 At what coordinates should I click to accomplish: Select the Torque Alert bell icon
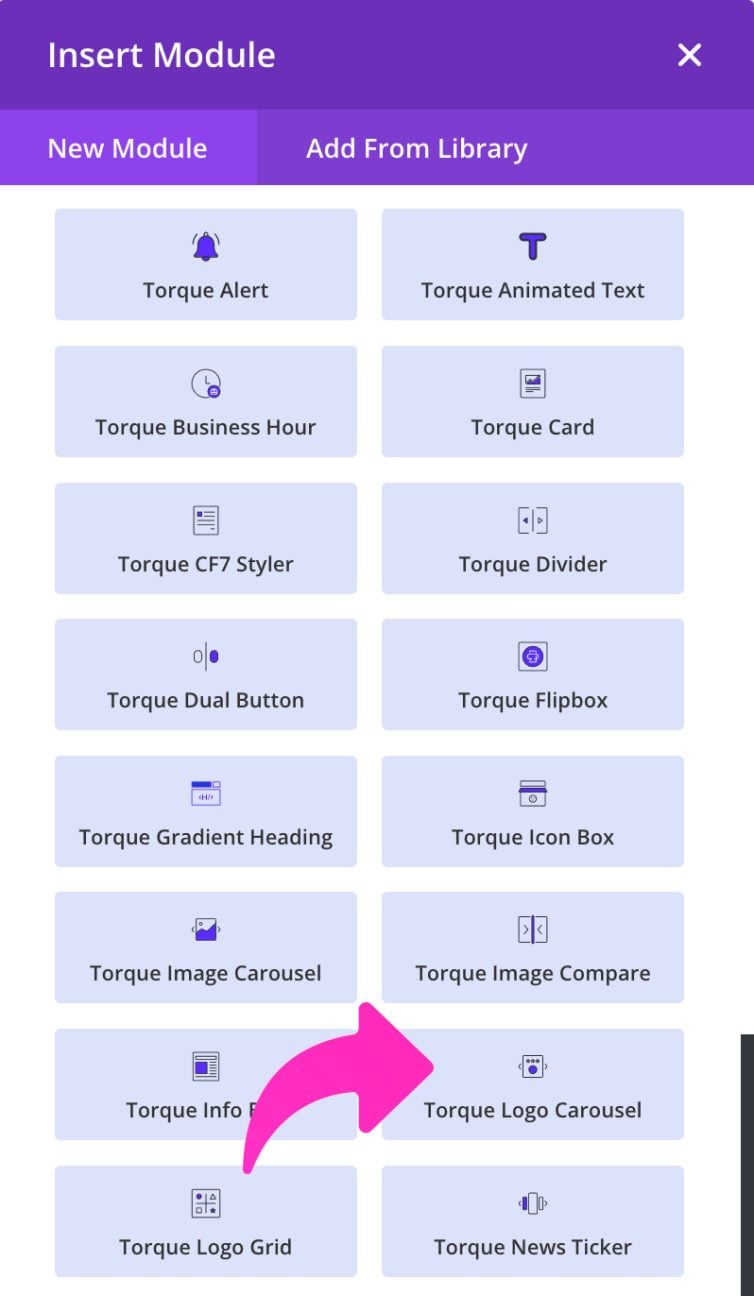(x=206, y=244)
